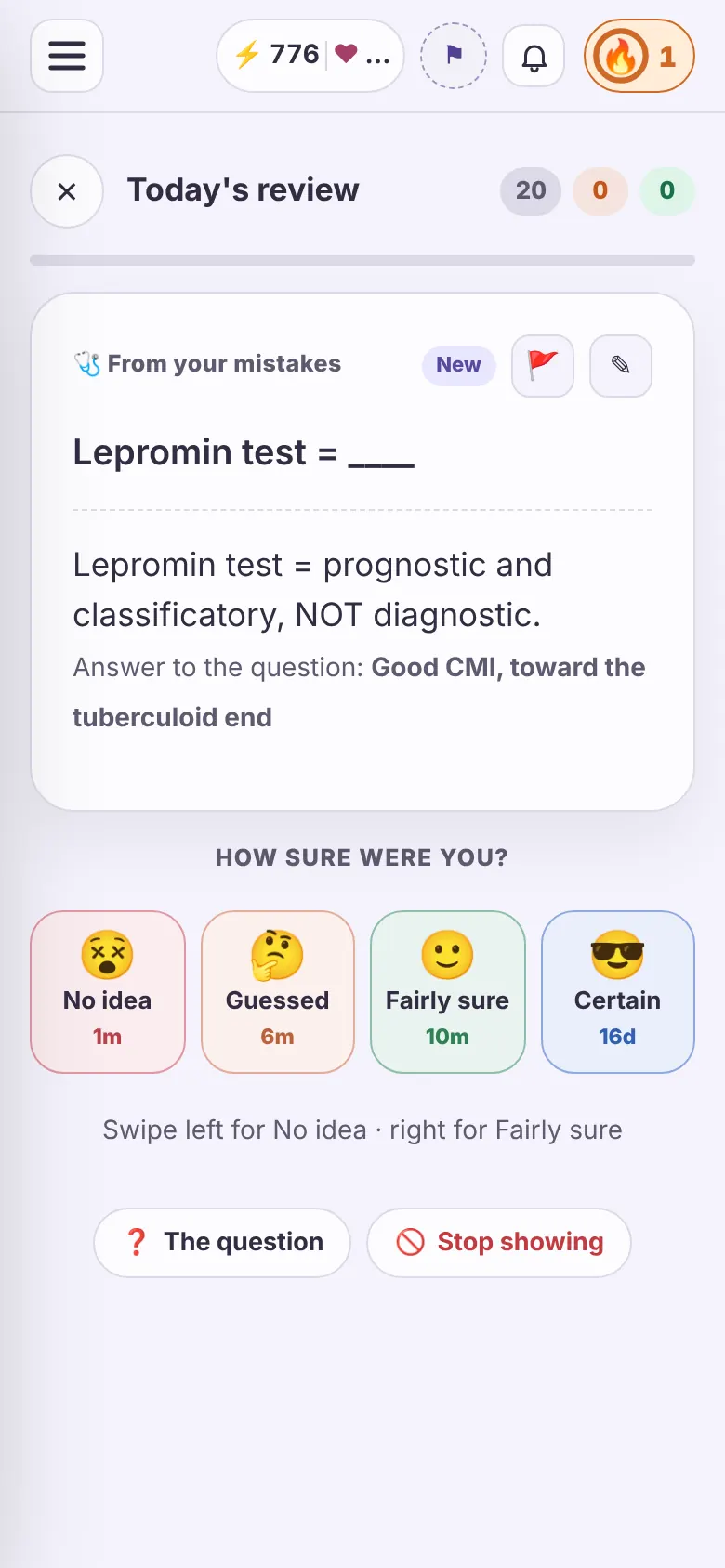The image size is (725, 1568).
Task: Rate the card as No idea
Action: tap(108, 992)
